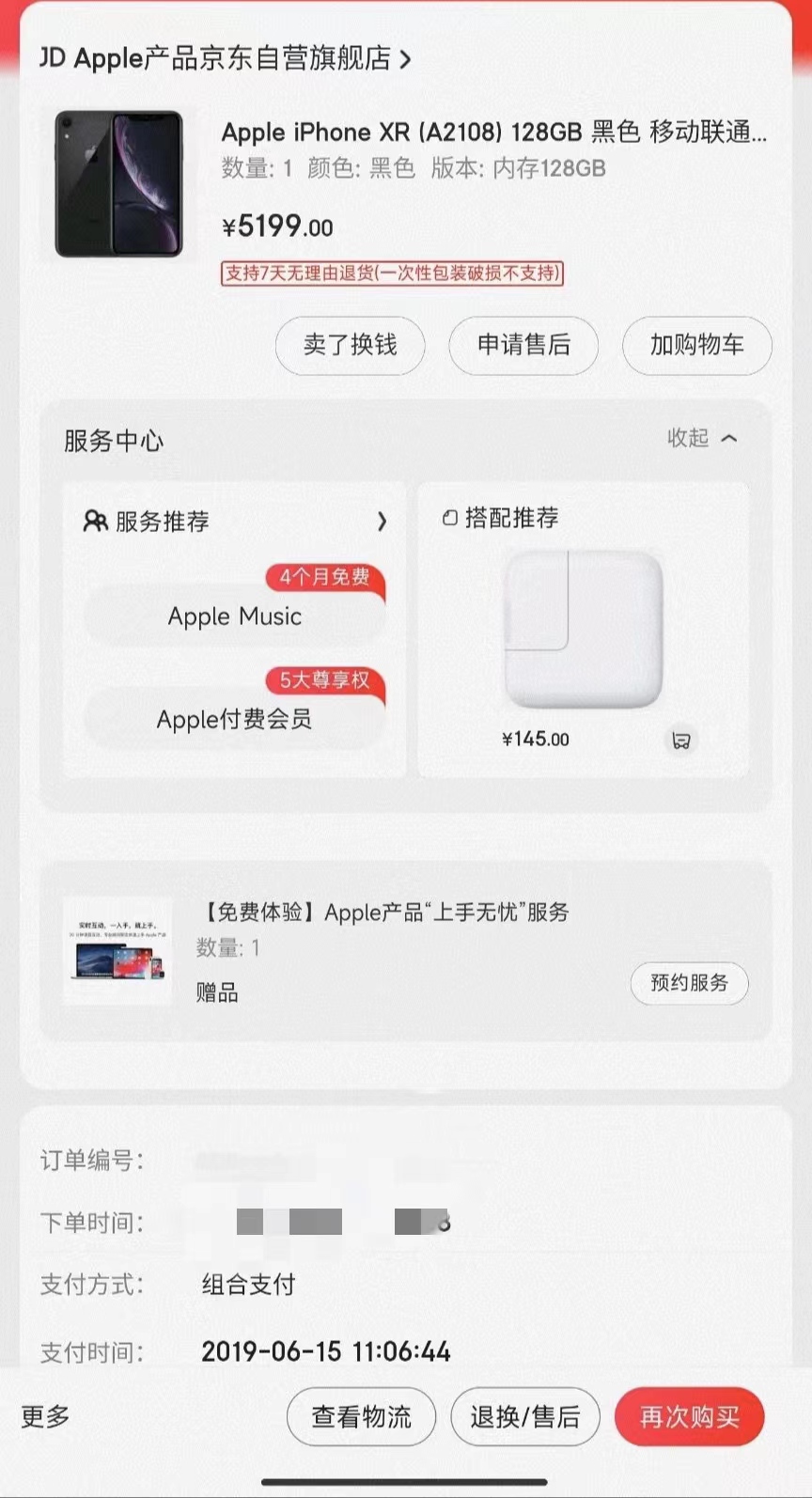
Task: Toggle the Apple Music 4个月免费 offer
Action: (x=234, y=616)
